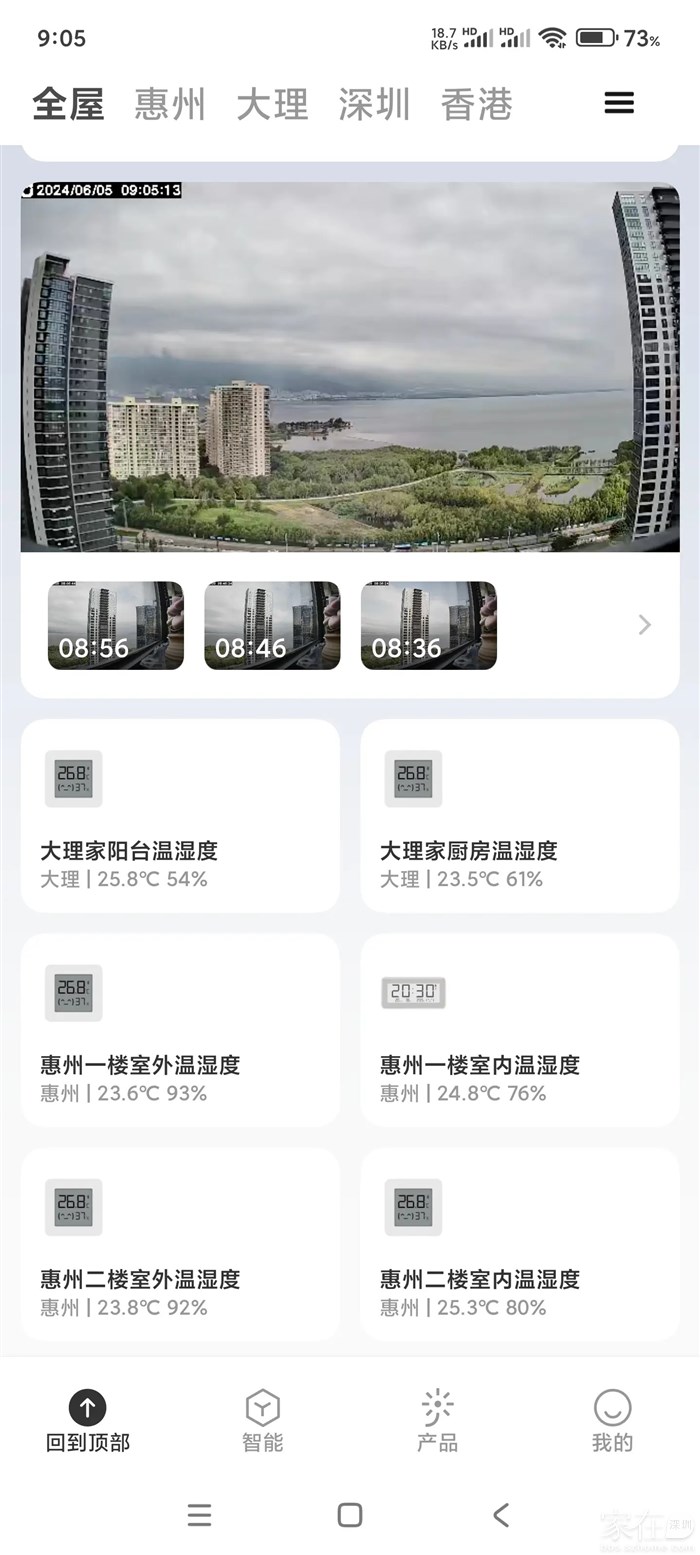Open the hamburger menu icon

(x=619, y=103)
